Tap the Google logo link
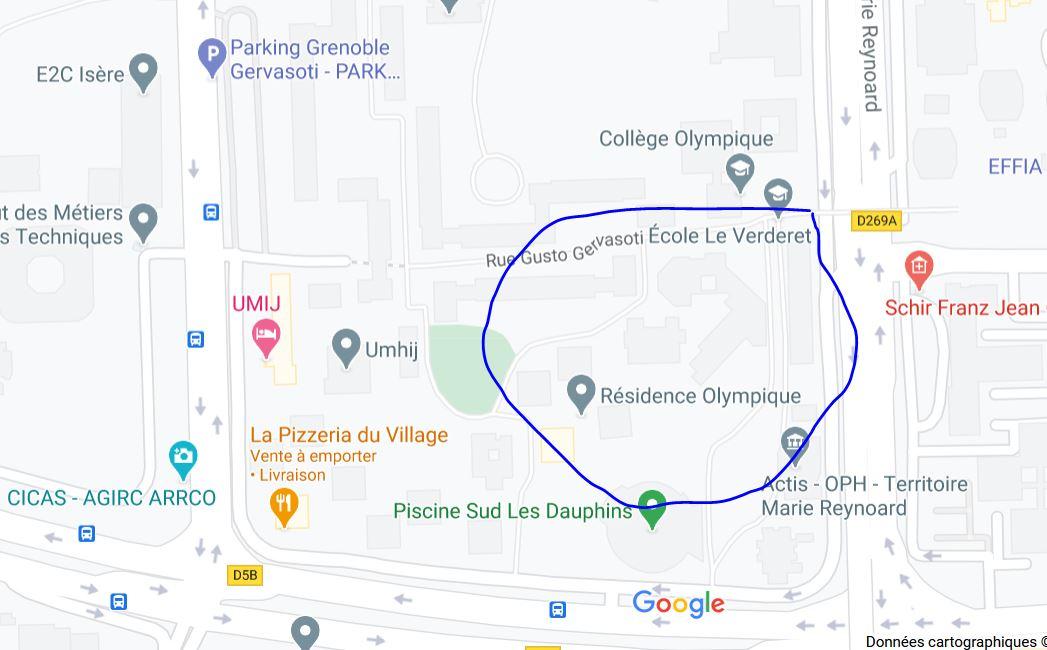This screenshot has width=1047, height=650. [678, 603]
